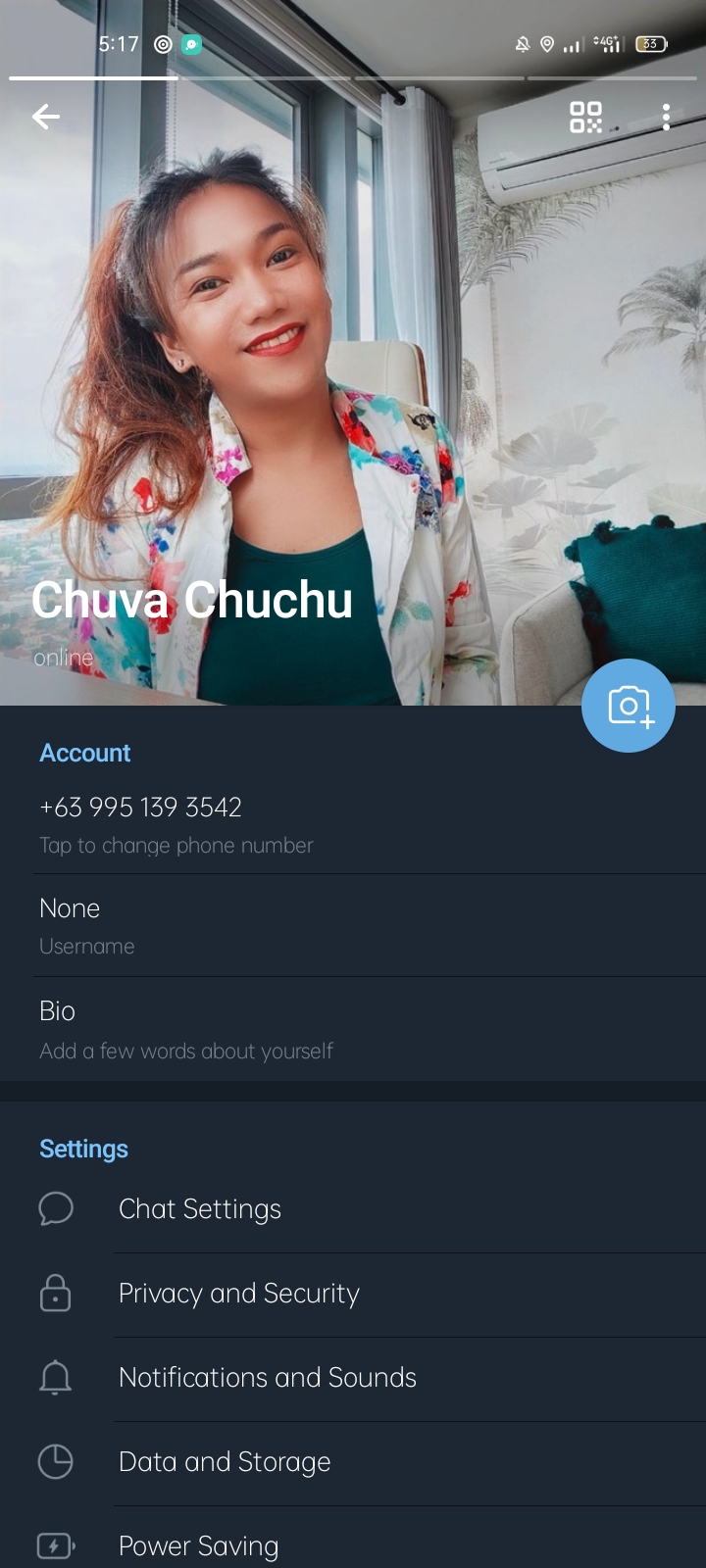
Task: Add a Bio about yourself
Action: [353, 1029]
